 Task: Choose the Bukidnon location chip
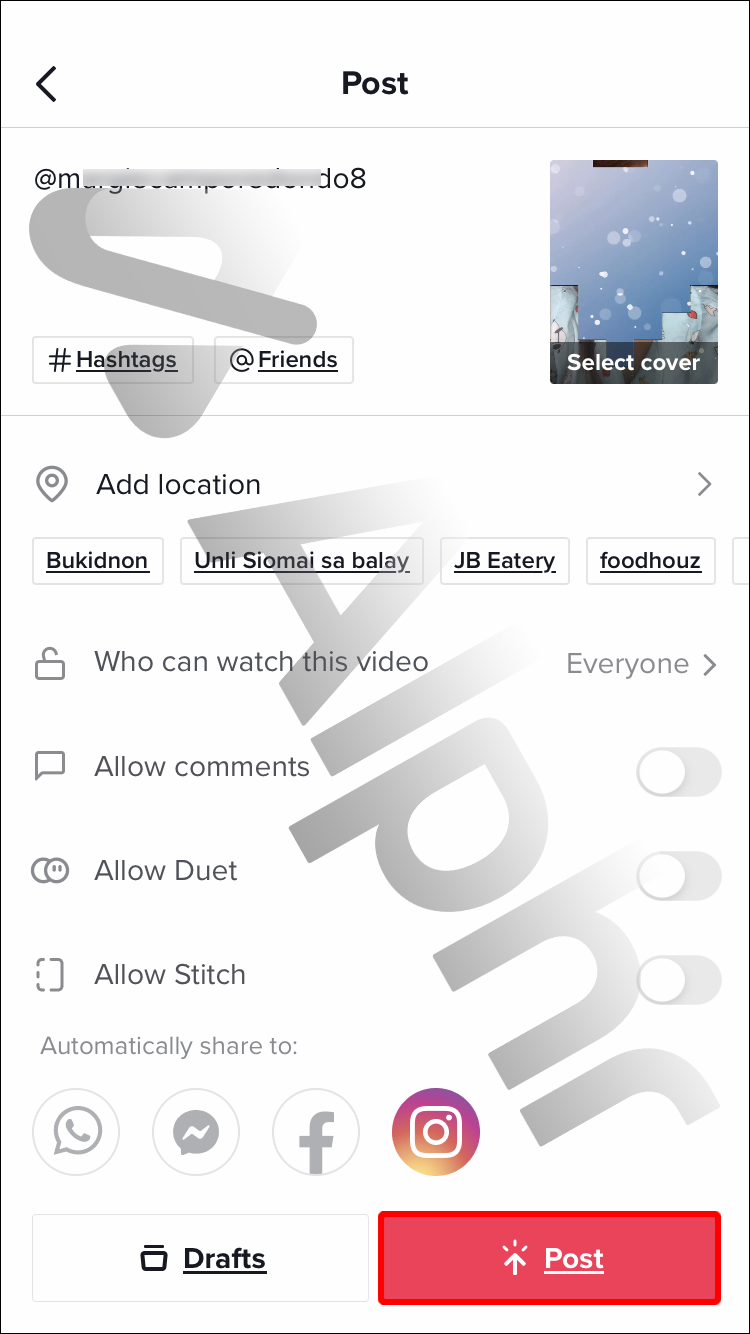97,561
